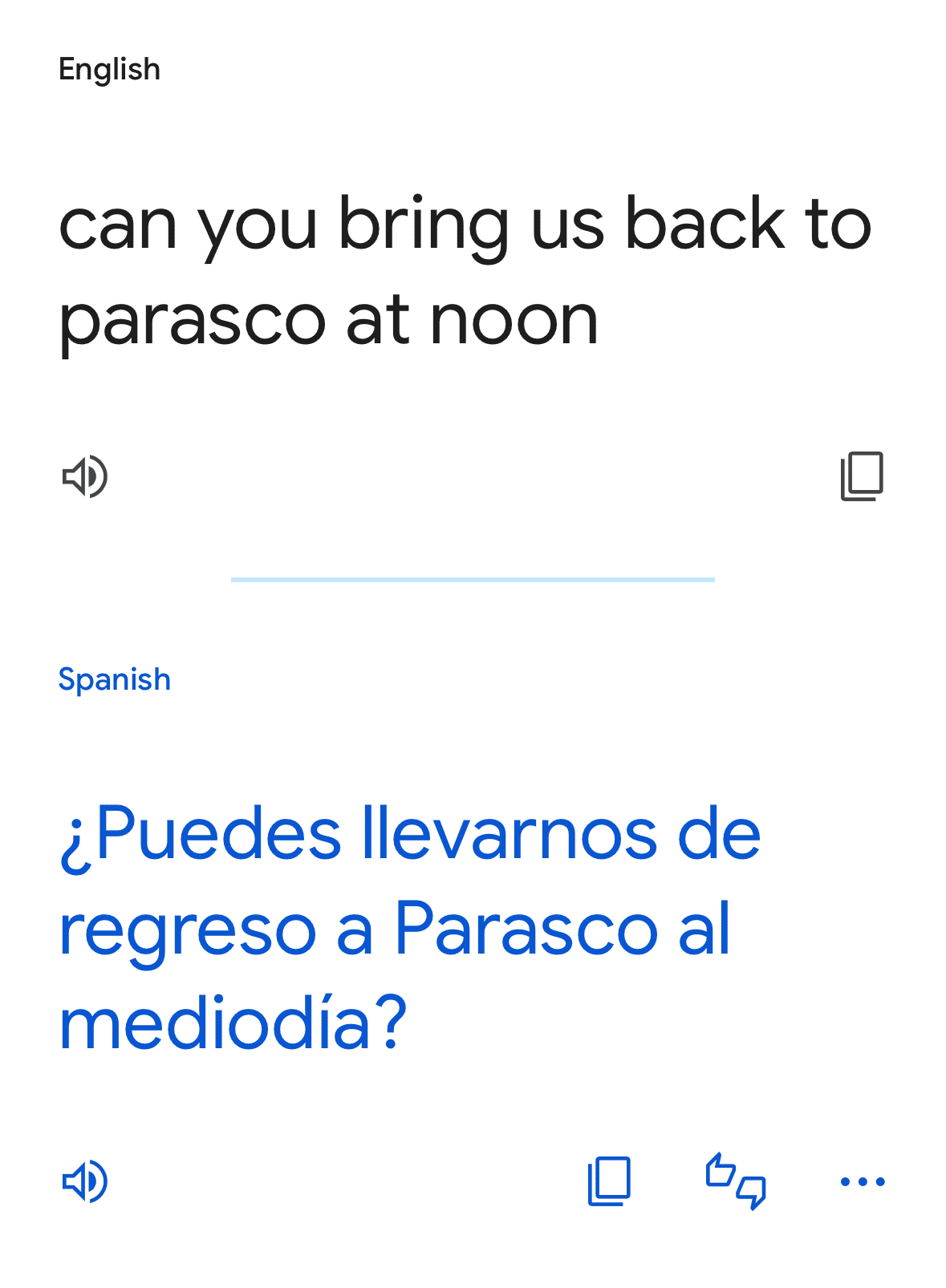Tap the English source text to edit
Image resolution: width=946 pixels, height=1288 pixels.
[x=465, y=271]
